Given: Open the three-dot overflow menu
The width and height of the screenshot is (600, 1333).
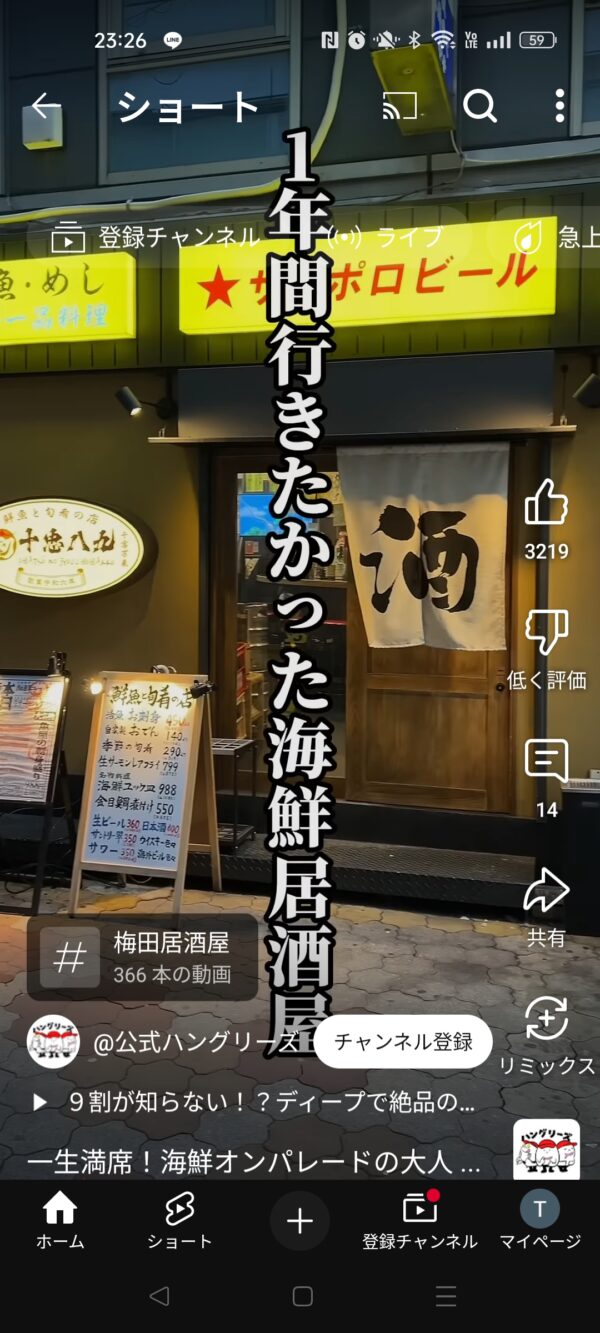Looking at the screenshot, I should [559, 105].
